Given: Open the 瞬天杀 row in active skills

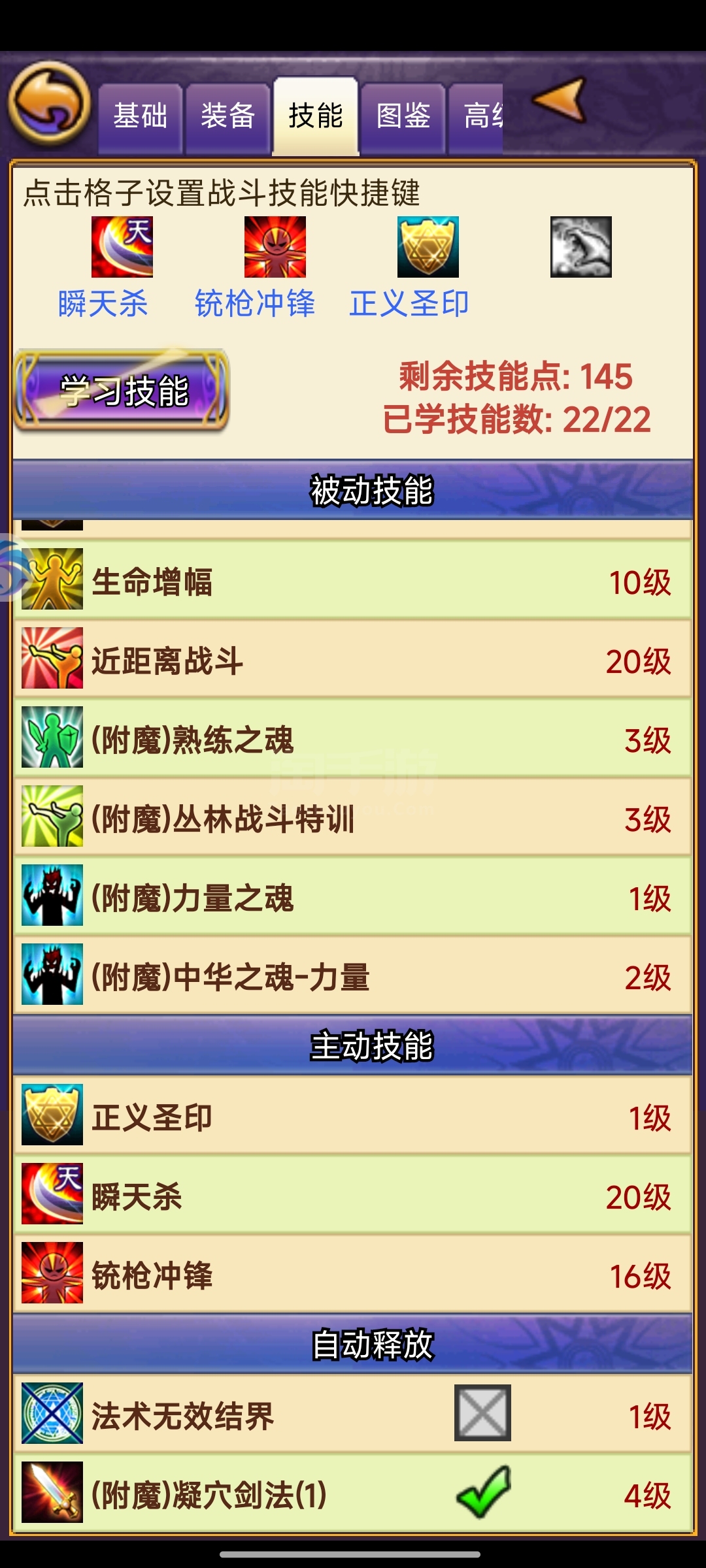Looking at the screenshot, I should 352,1194.
